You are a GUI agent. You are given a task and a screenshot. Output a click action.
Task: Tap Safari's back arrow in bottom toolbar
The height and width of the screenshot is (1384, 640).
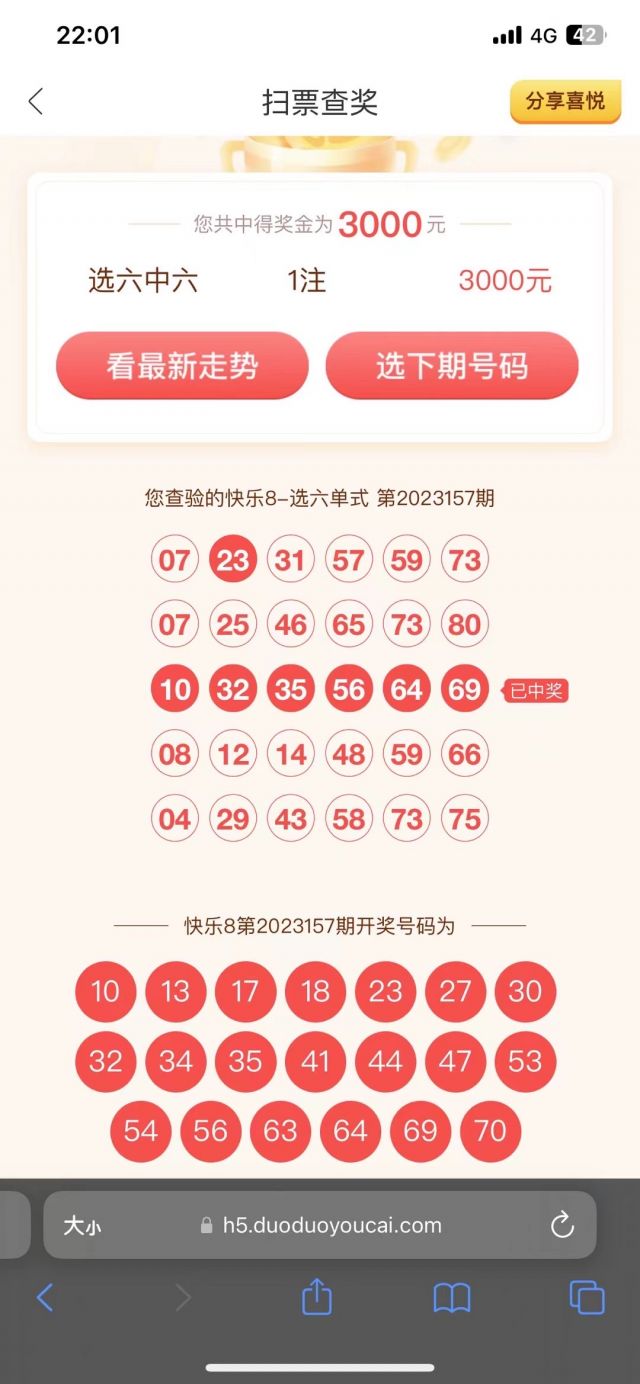pos(45,1298)
